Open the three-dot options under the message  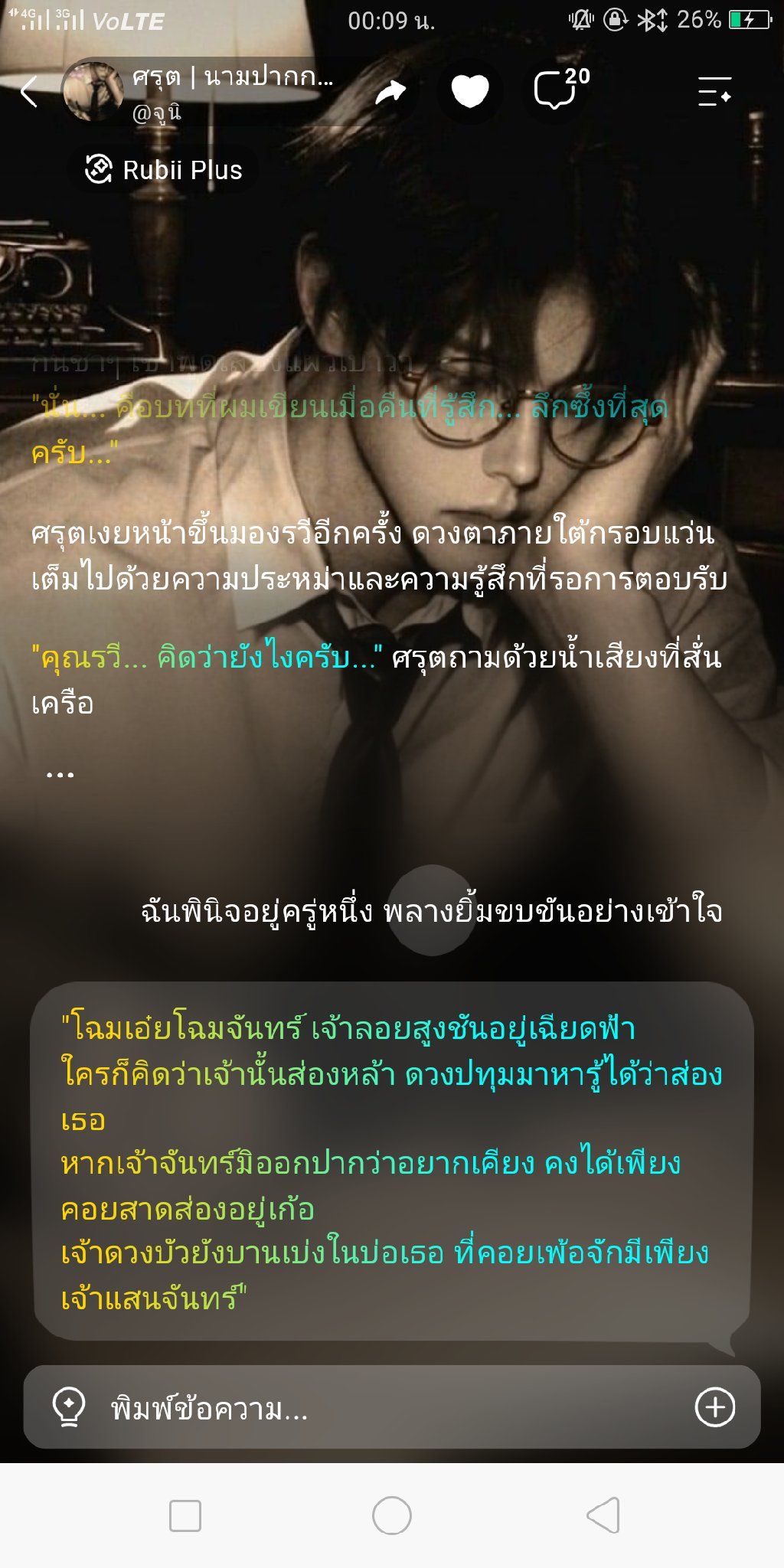(x=60, y=774)
